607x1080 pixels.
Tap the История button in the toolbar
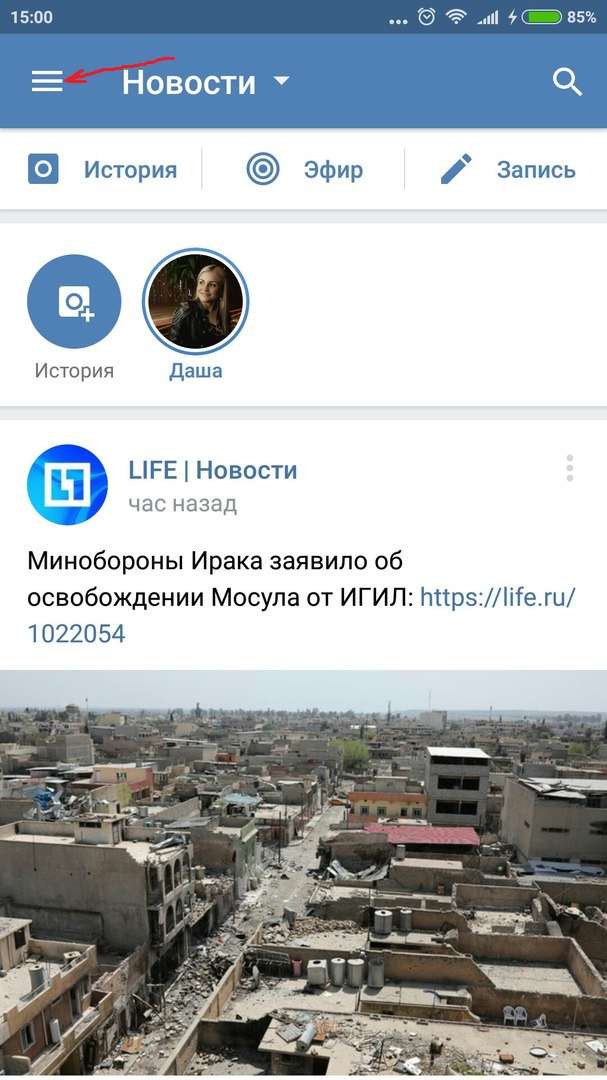click(x=102, y=169)
